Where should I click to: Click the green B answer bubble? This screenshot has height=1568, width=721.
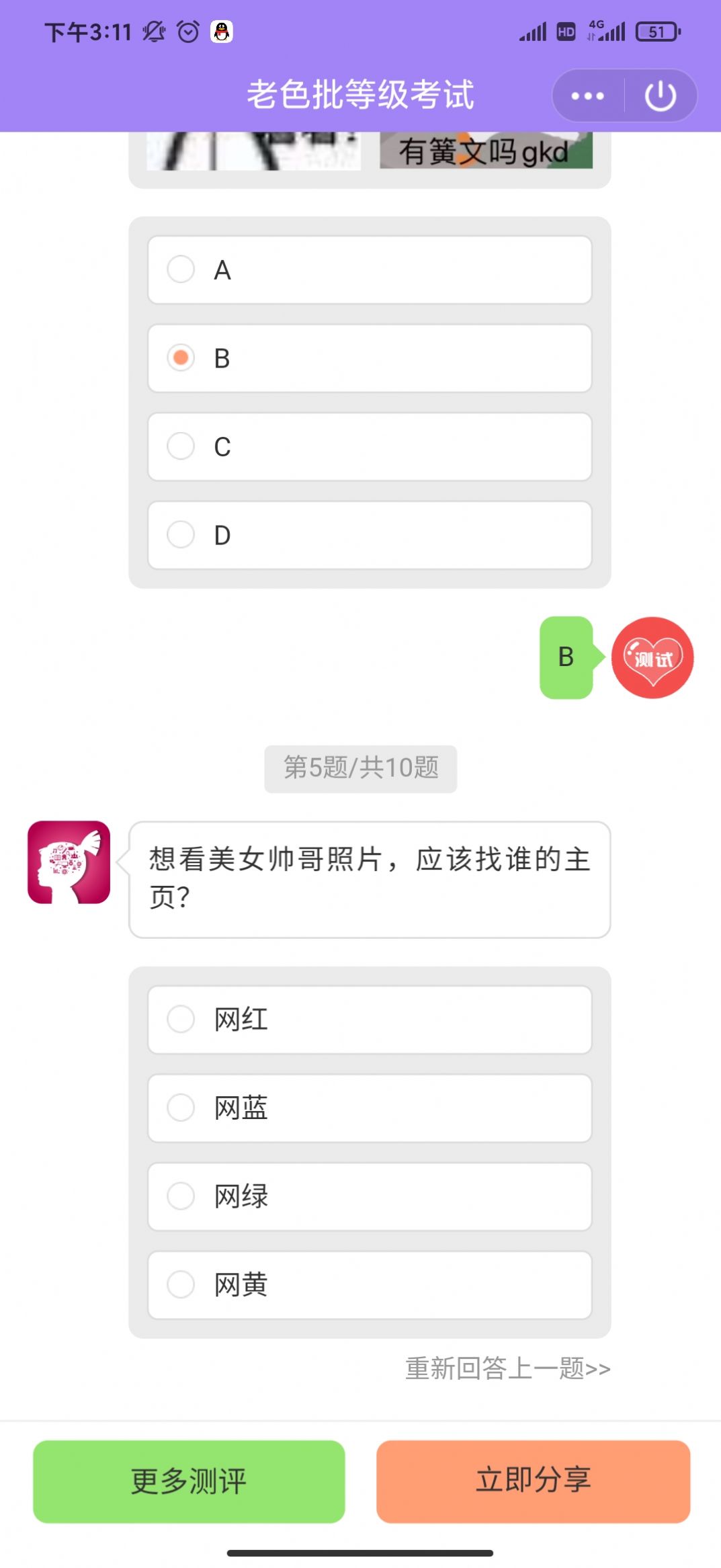pyautogui.click(x=566, y=655)
